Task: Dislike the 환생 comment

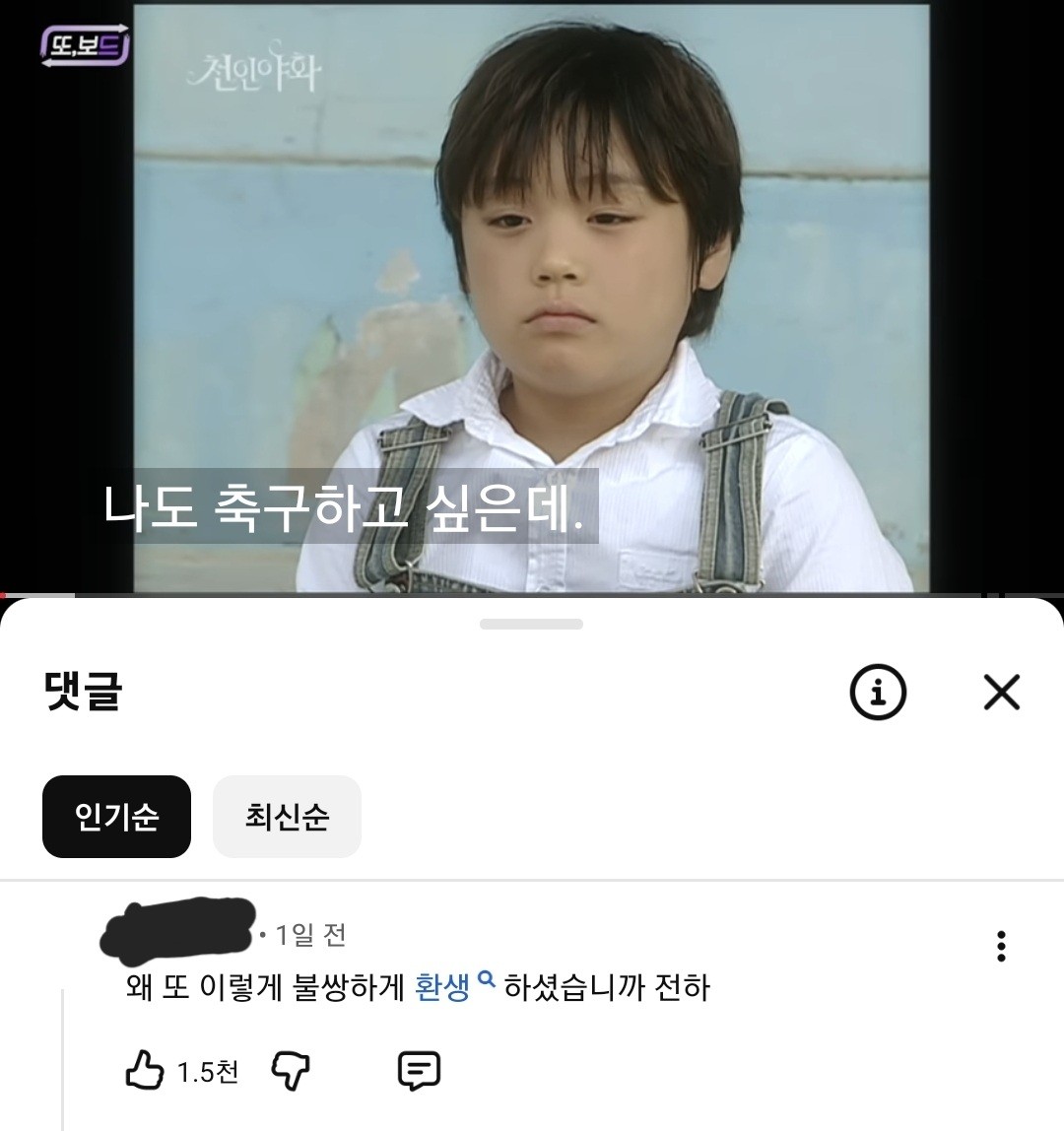Action: pyautogui.click(x=290, y=1070)
